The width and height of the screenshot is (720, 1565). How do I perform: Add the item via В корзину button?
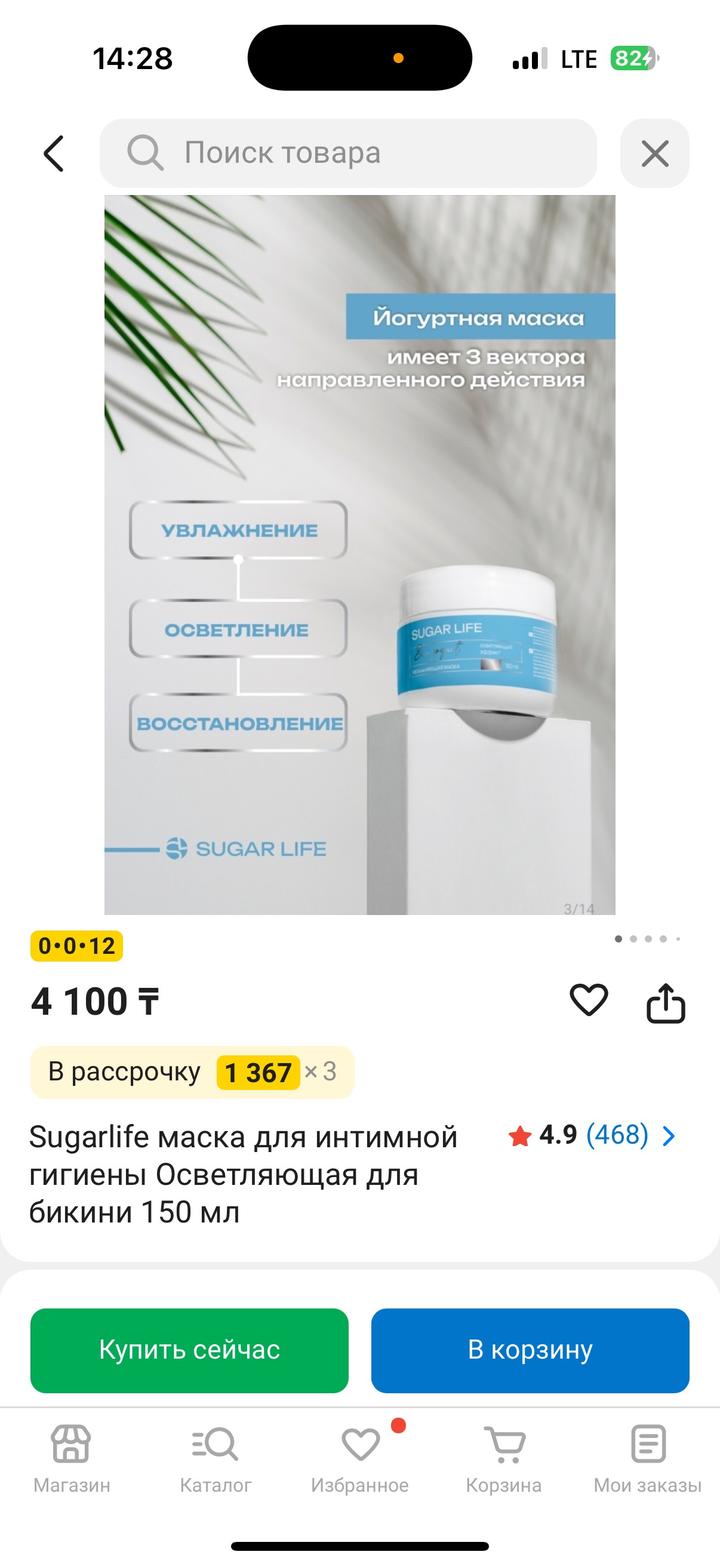(530, 1350)
